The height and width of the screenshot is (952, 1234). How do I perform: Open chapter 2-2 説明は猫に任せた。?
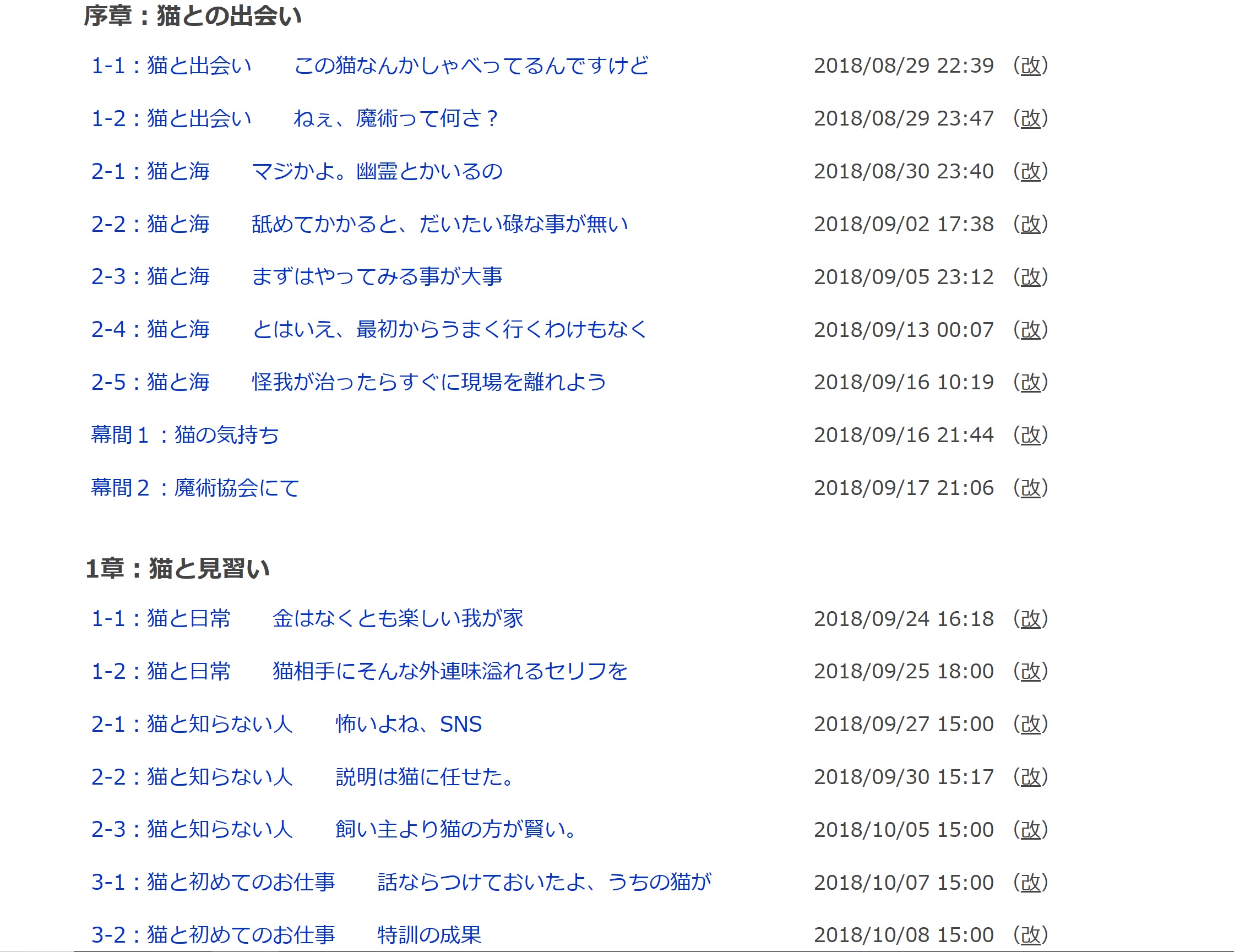pos(302,777)
